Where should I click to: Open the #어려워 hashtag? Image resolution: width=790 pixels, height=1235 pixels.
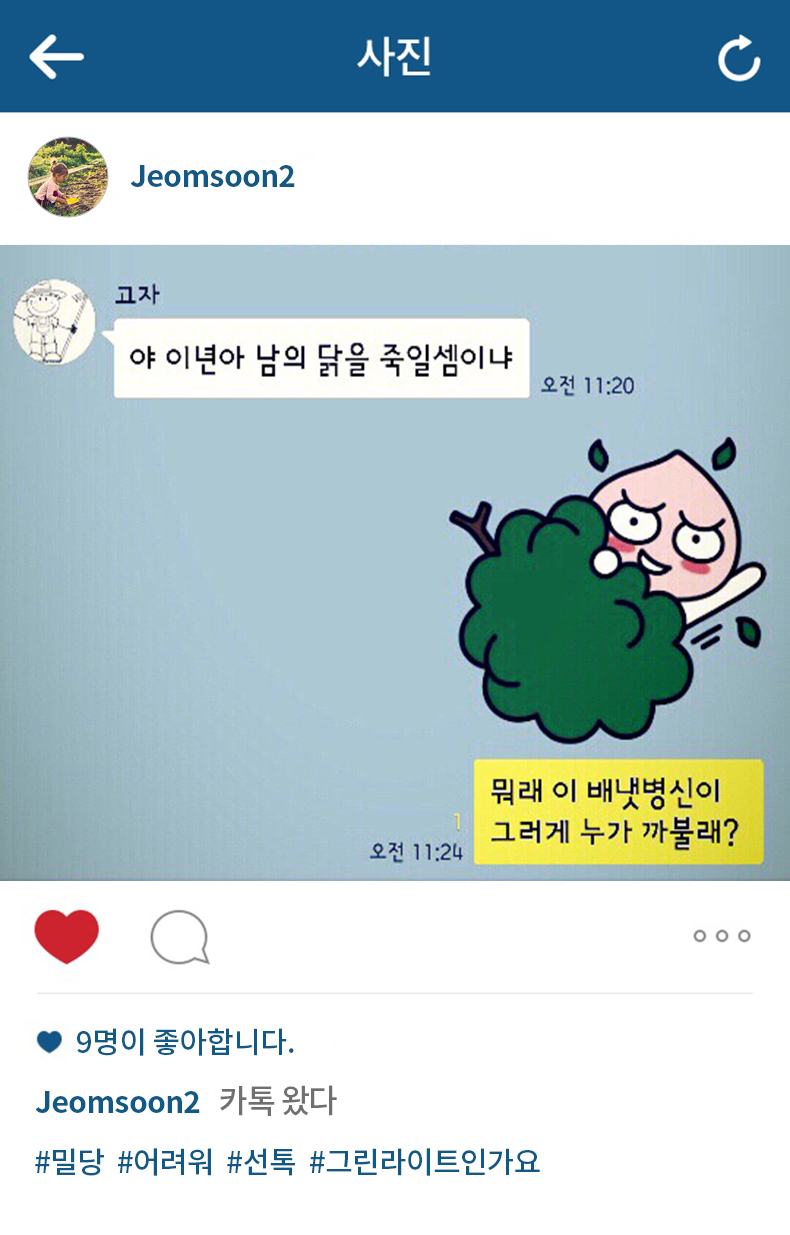(165, 1162)
